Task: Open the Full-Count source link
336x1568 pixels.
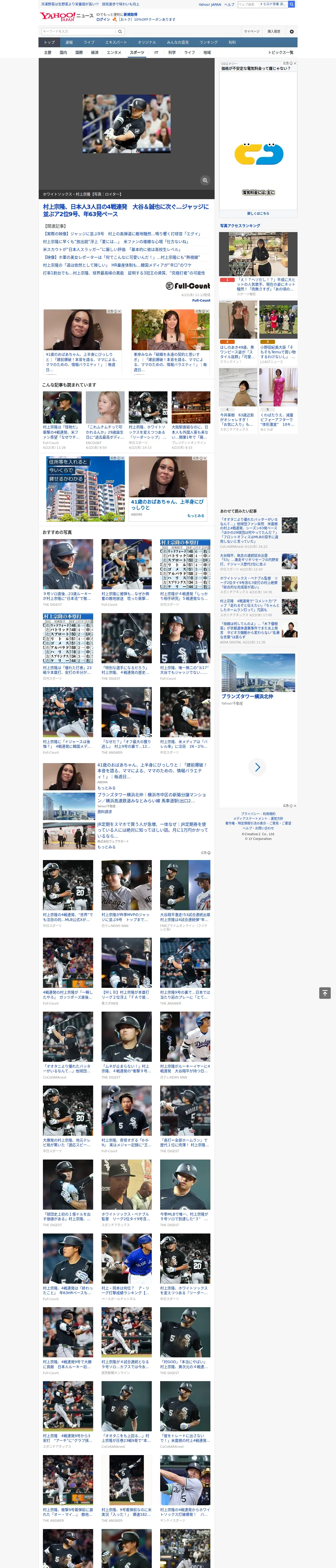Action: [x=201, y=300]
